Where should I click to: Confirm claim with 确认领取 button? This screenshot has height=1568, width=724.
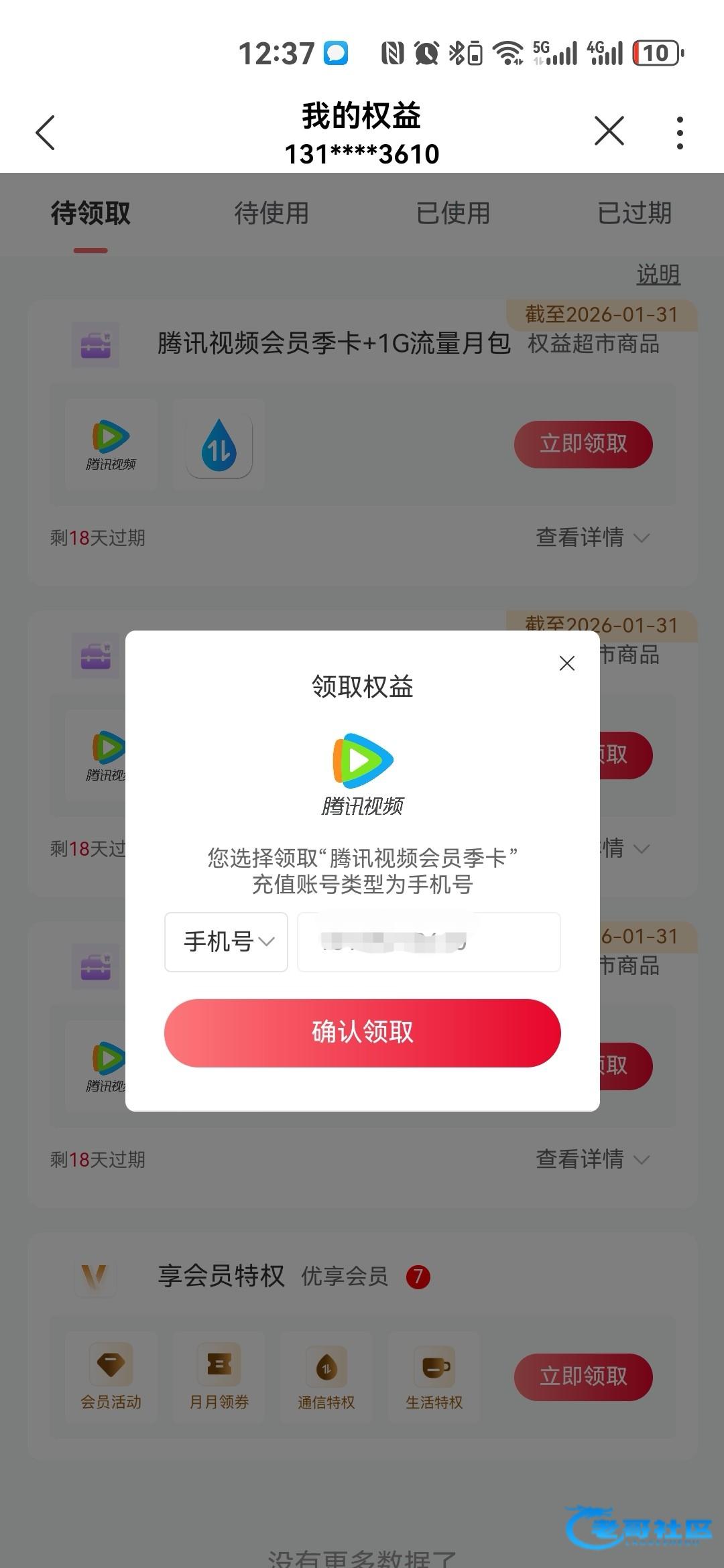coord(362,1033)
